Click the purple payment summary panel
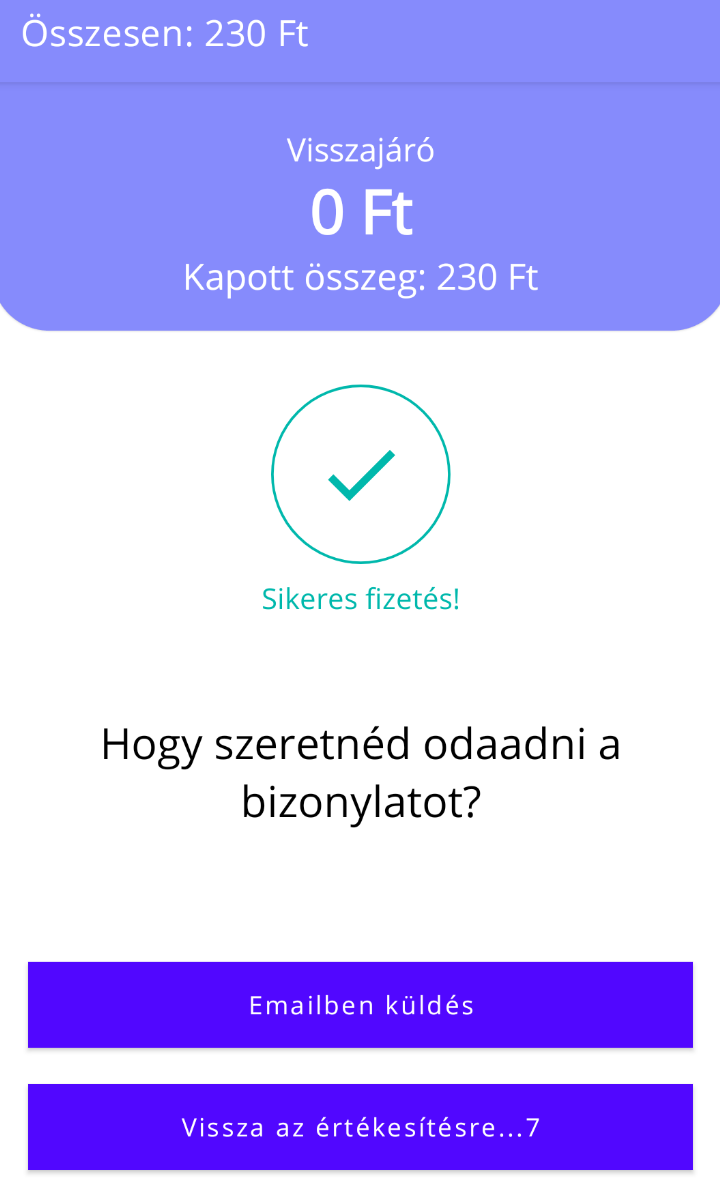720x1186 pixels. pyautogui.click(x=360, y=205)
